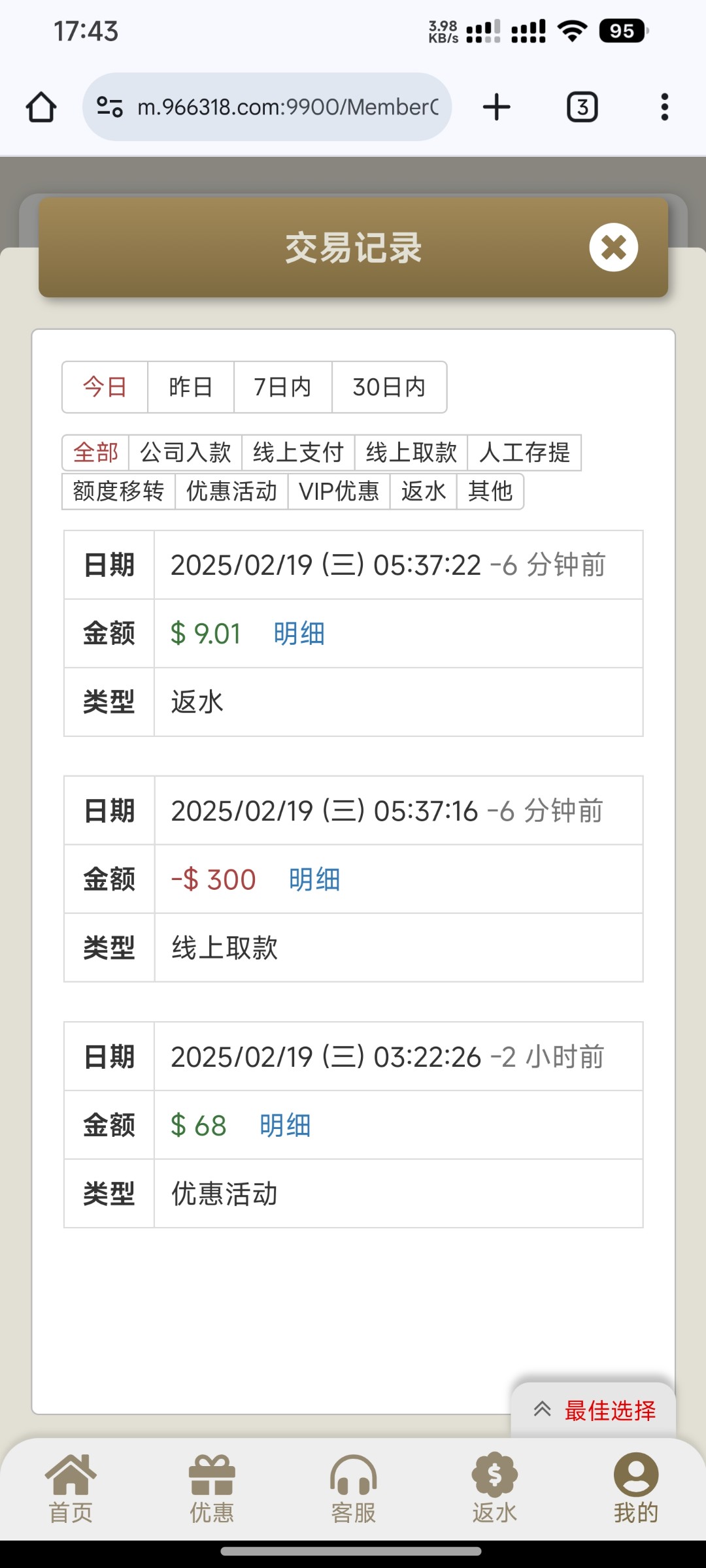Open 明细 for the $9.01 rebate
The height and width of the screenshot is (1568, 706).
(x=299, y=634)
